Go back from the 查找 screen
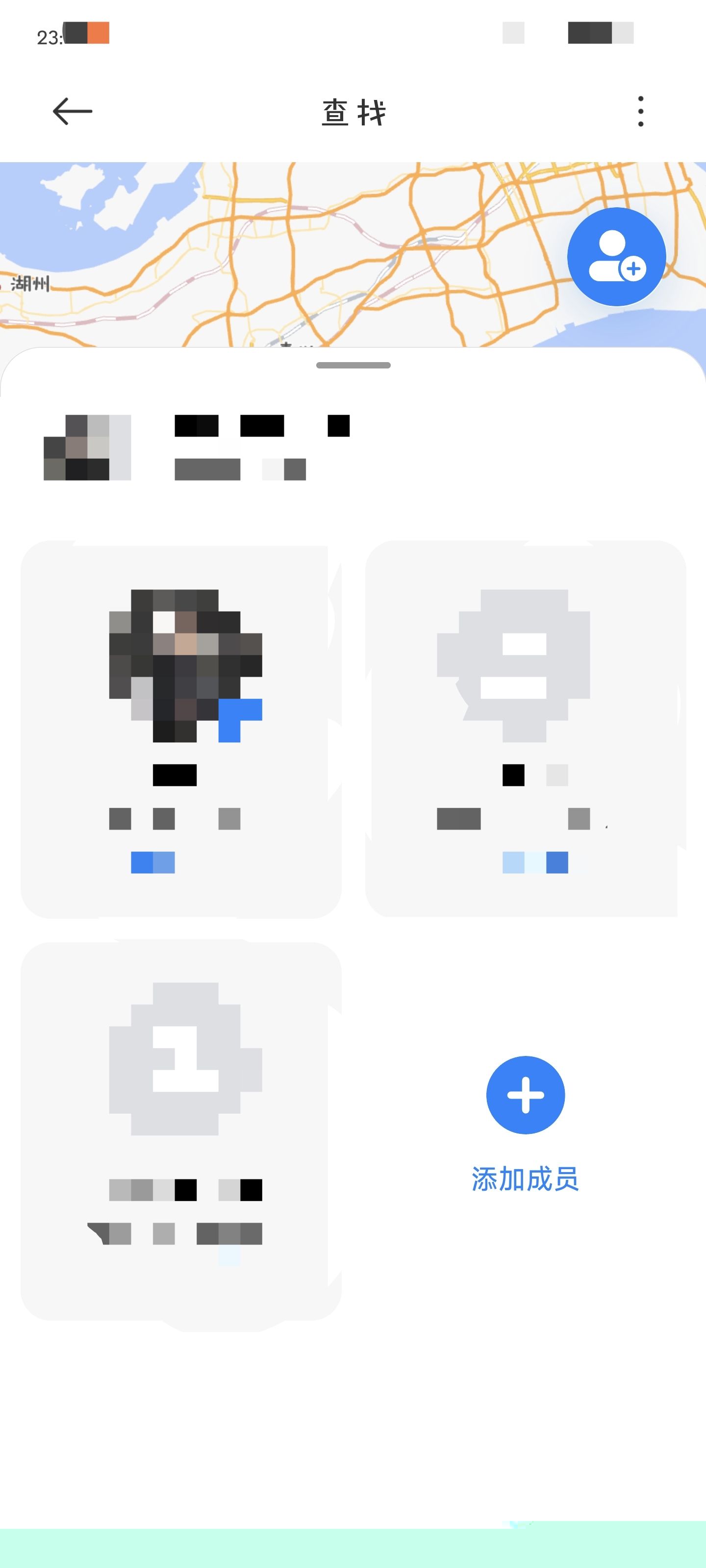The height and width of the screenshot is (1568, 706). coord(72,111)
